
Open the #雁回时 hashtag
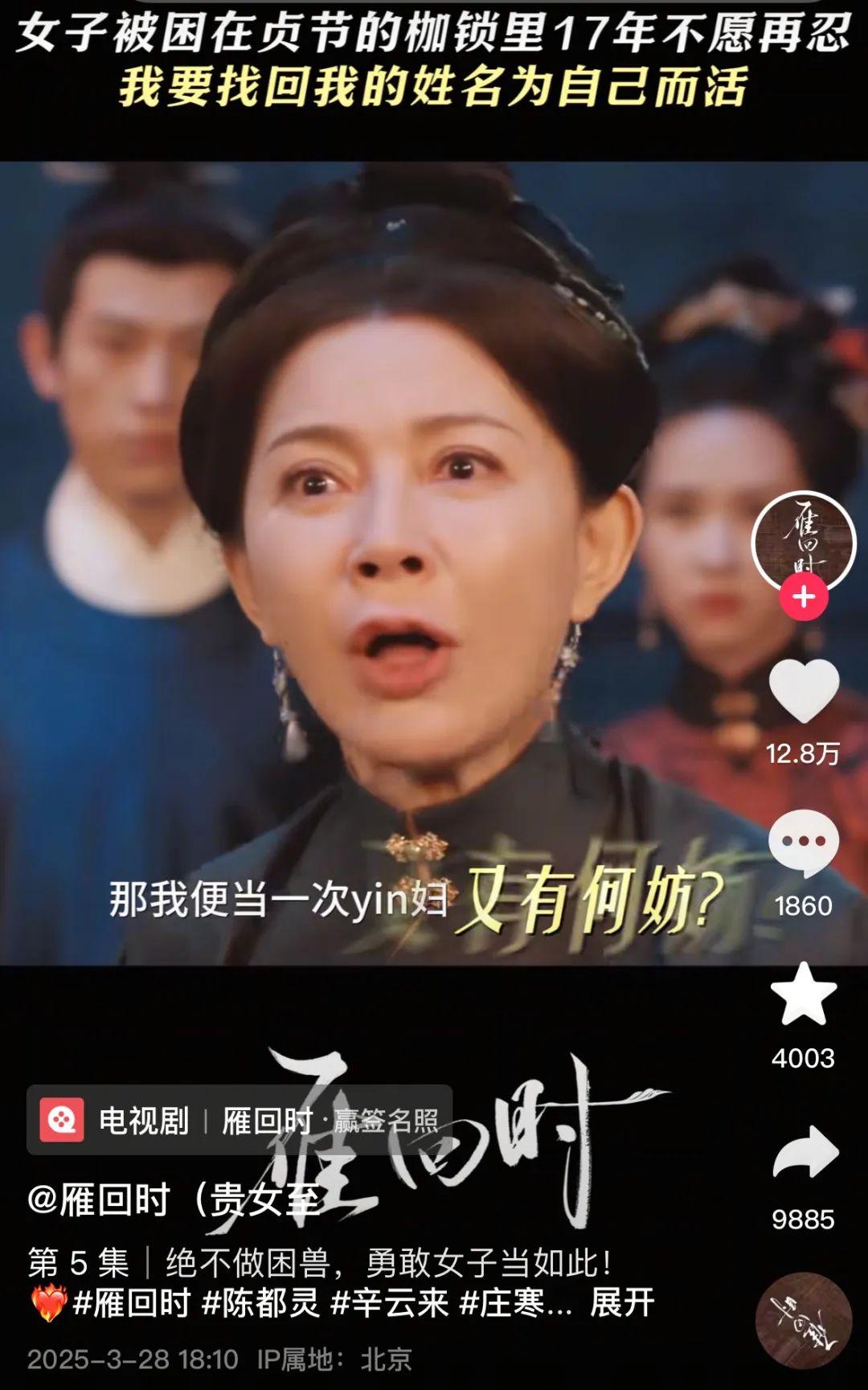coord(132,1303)
